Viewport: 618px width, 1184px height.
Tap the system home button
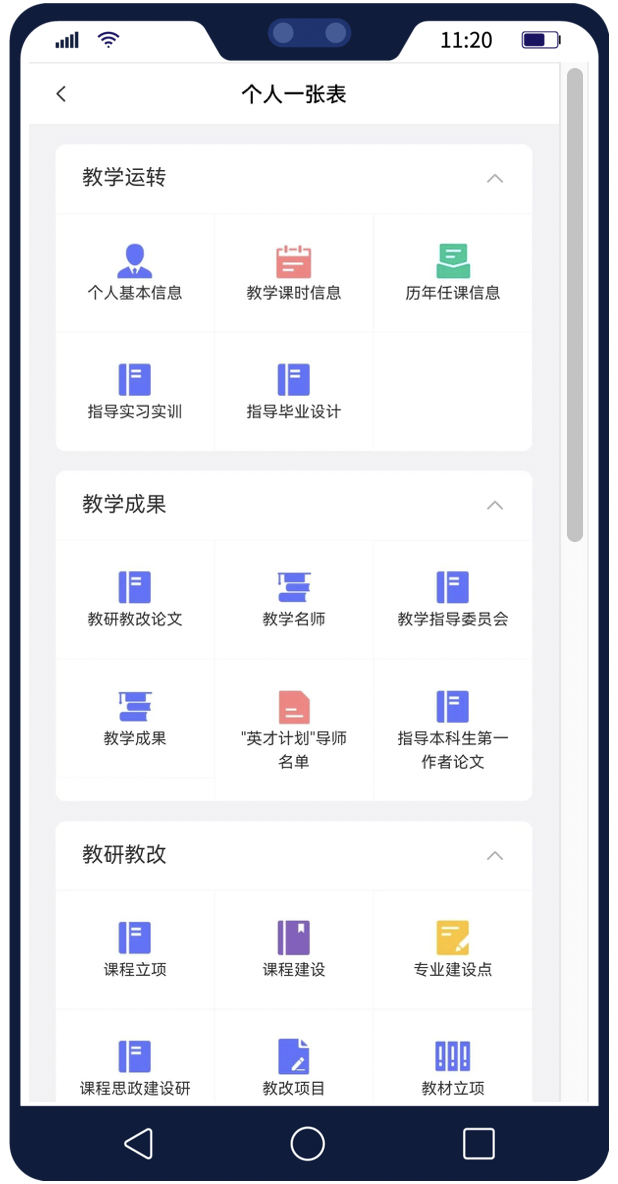pyautogui.click(x=308, y=1143)
